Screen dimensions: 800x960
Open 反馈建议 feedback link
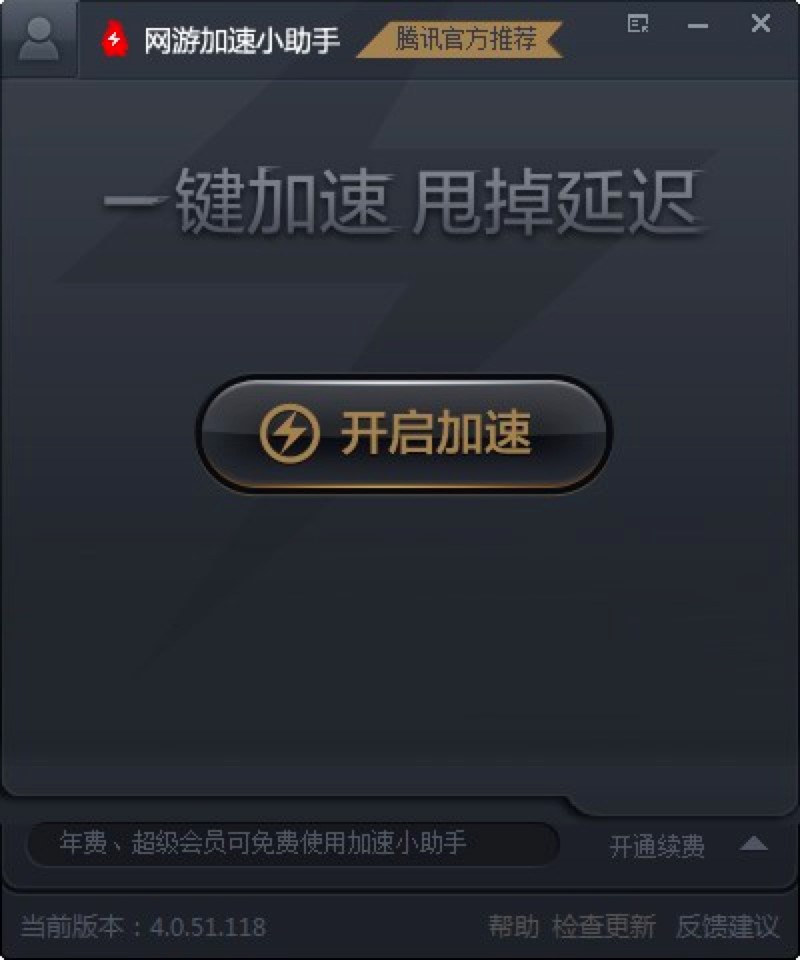tap(727, 927)
